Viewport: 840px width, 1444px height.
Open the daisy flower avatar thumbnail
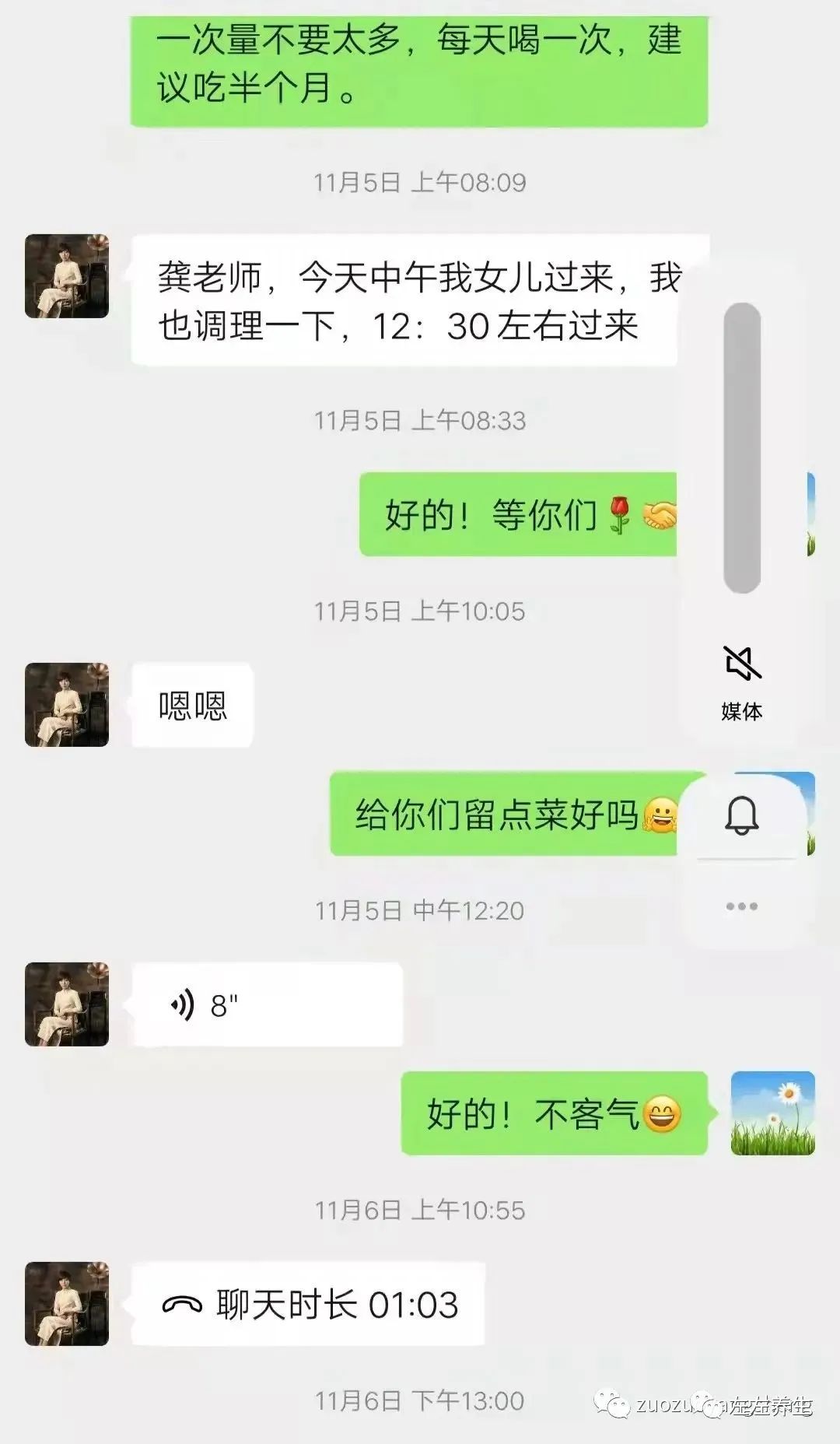[x=774, y=1114]
